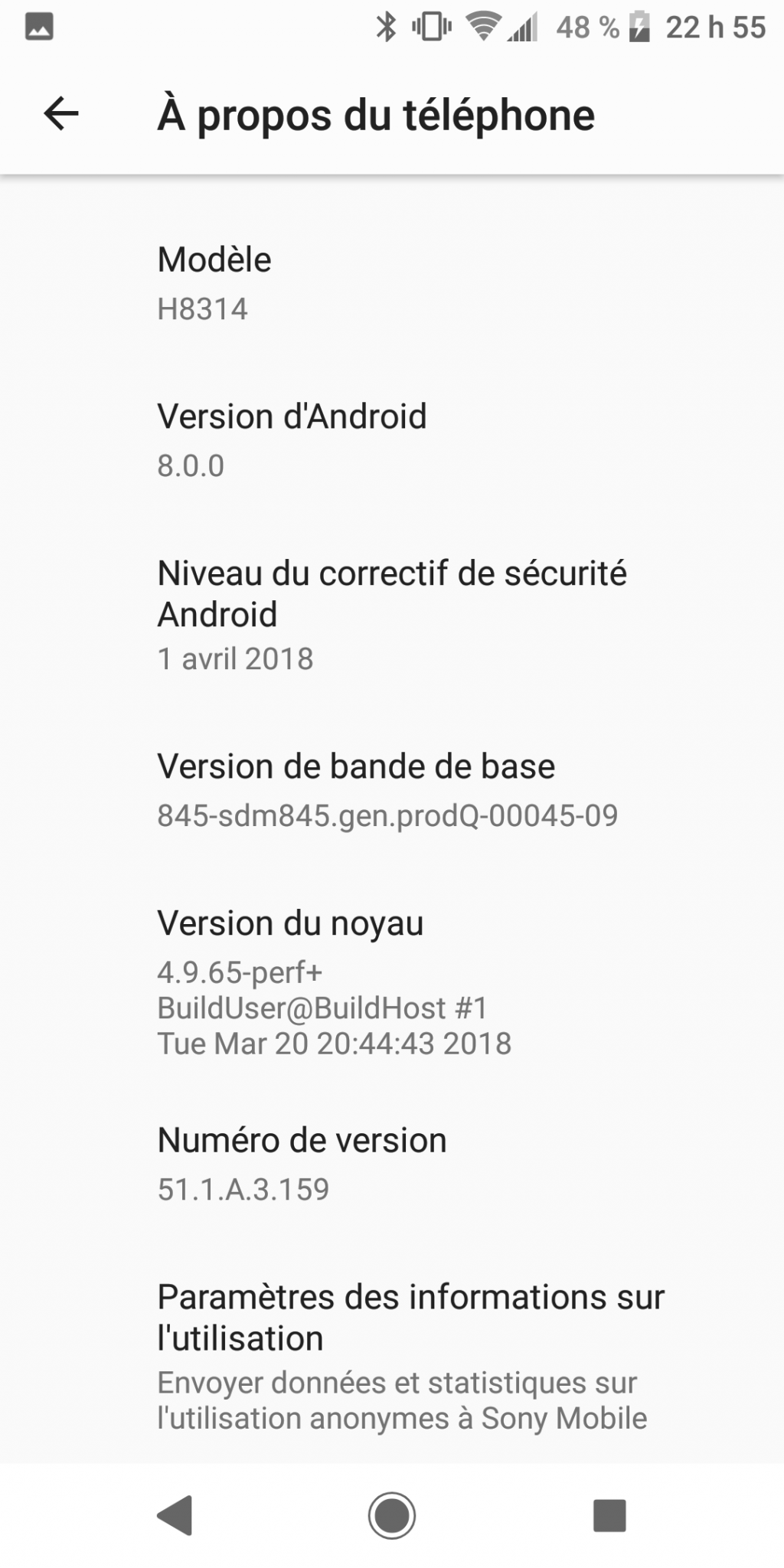Viewport: 784px width, 1568px height.
Task: Tap the Modèle H8314 row
Action: tap(392, 283)
